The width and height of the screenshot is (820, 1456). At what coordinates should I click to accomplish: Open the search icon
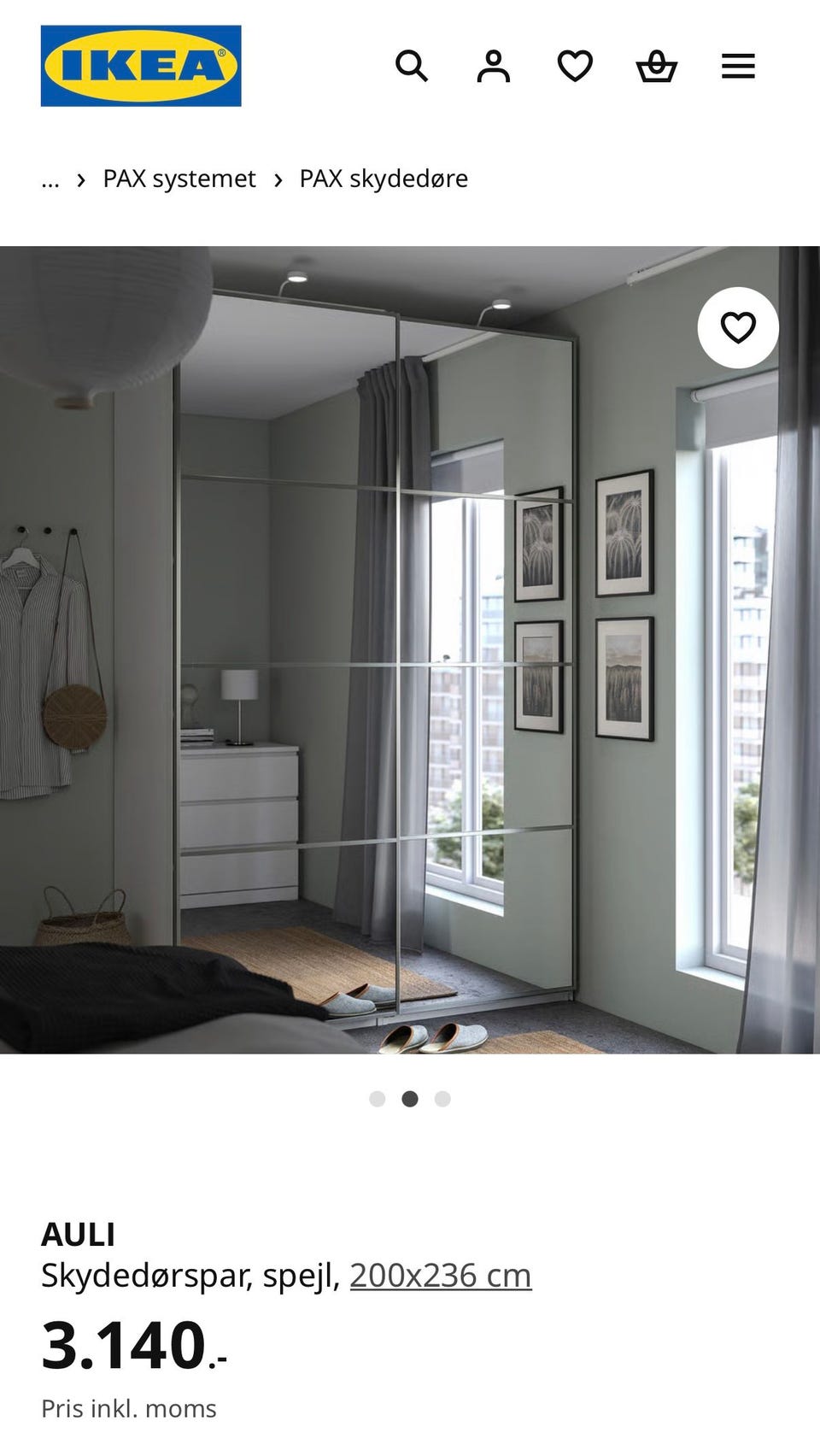point(413,66)
